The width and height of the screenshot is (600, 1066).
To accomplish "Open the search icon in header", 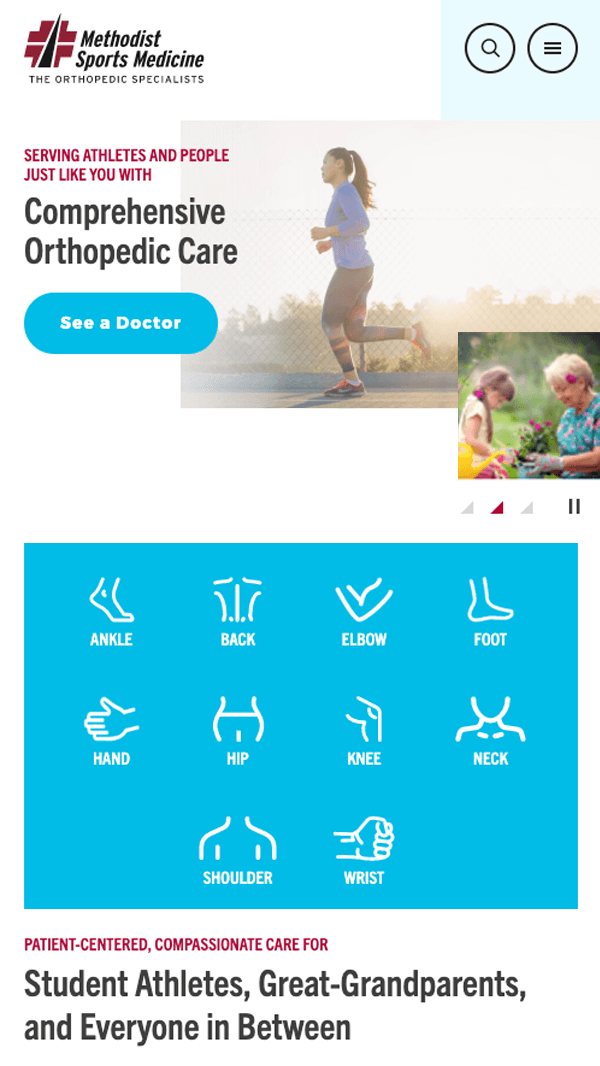I will coord(489,48).
